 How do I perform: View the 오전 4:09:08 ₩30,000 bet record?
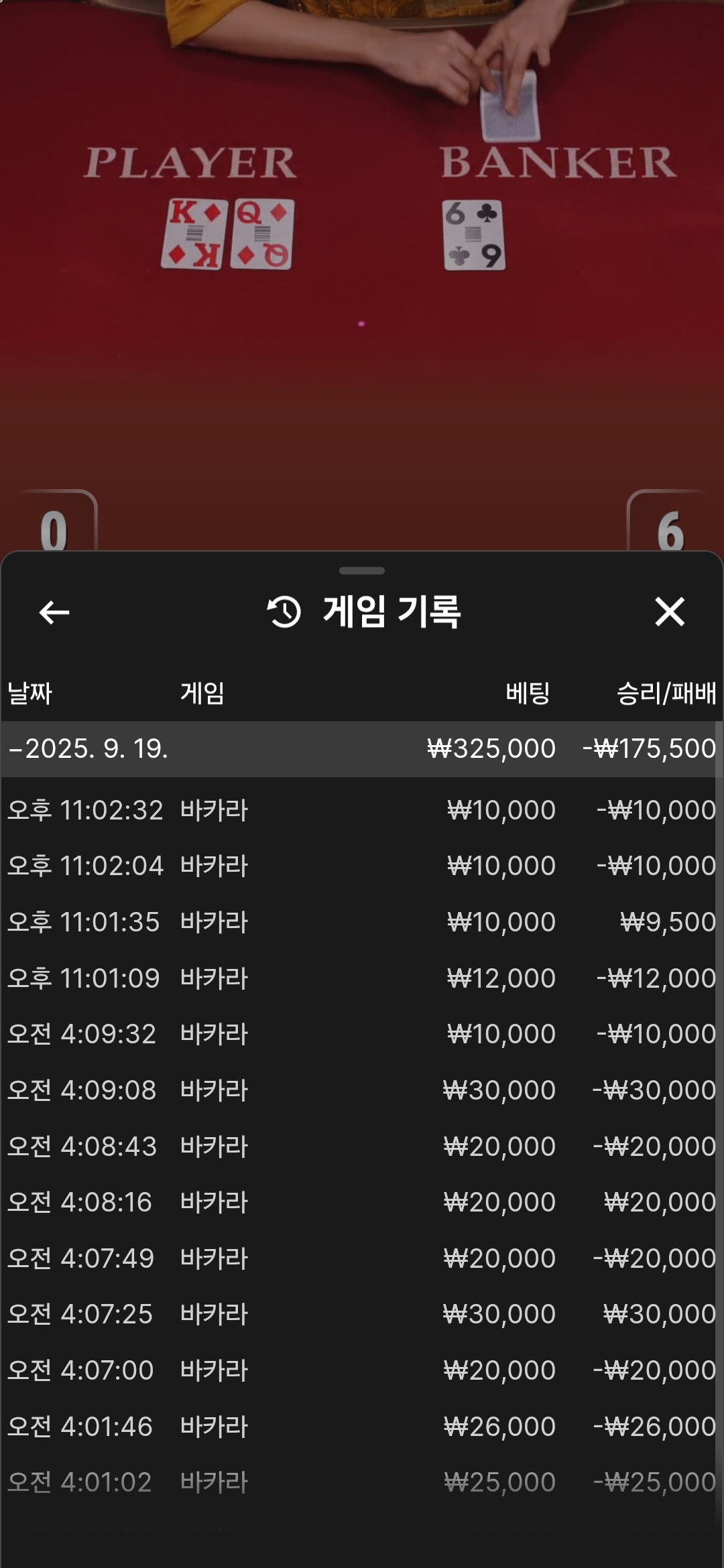[362, 1090]
